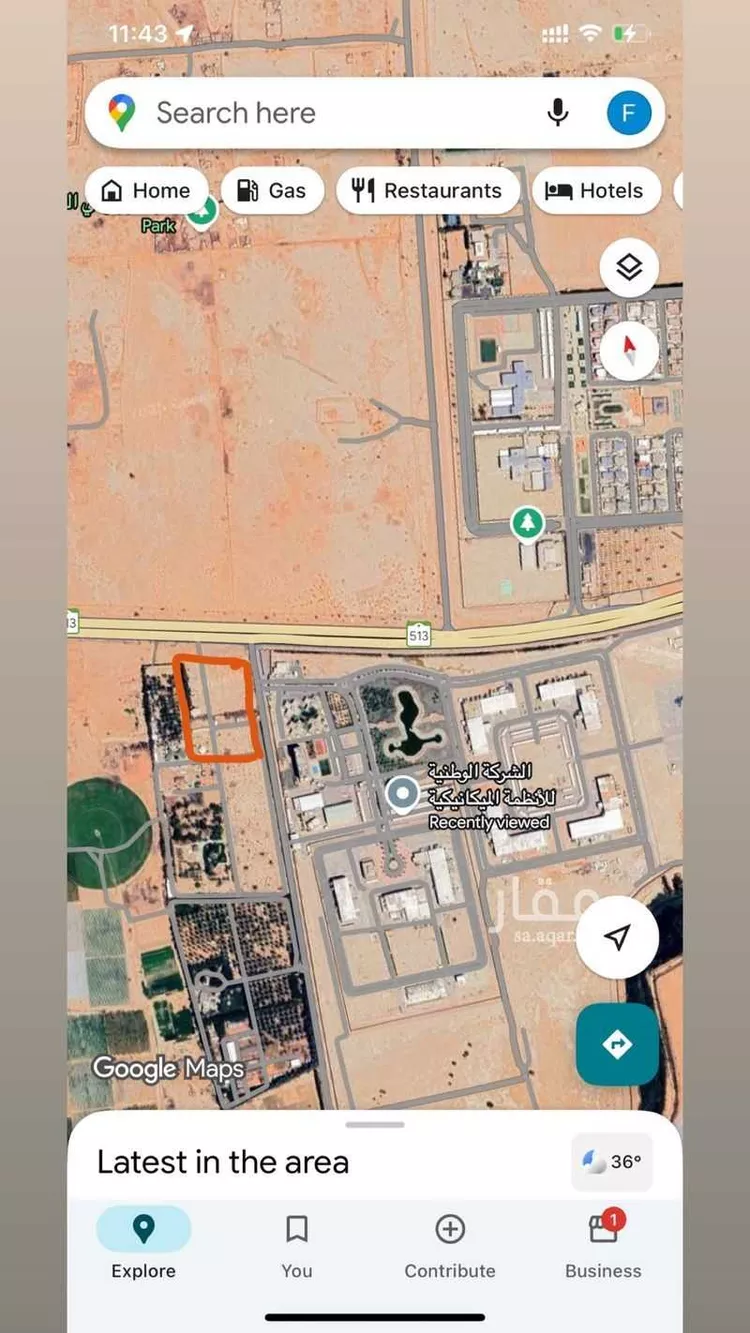
Task: Show nearby Hotels
Action: 595,191
